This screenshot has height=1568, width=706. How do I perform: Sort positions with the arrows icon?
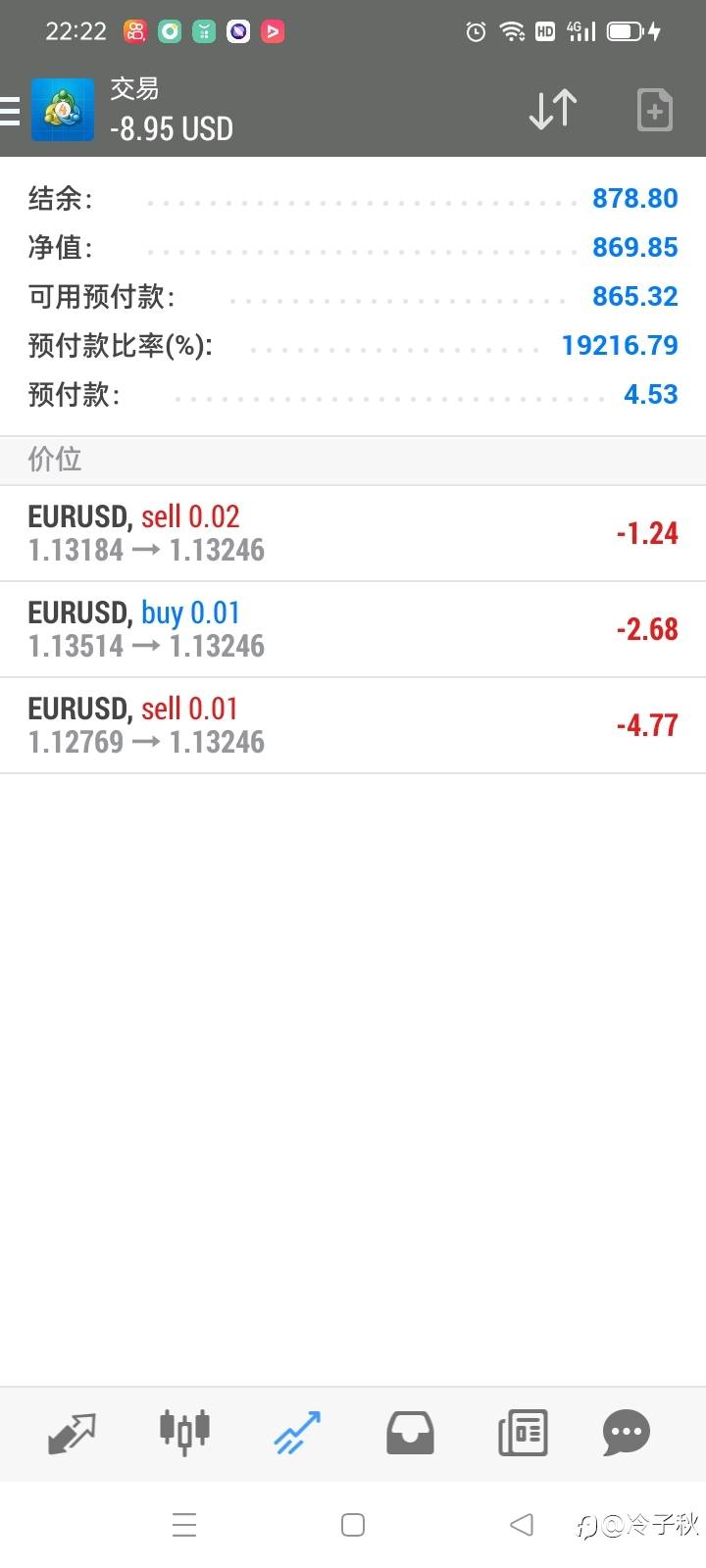553,110
